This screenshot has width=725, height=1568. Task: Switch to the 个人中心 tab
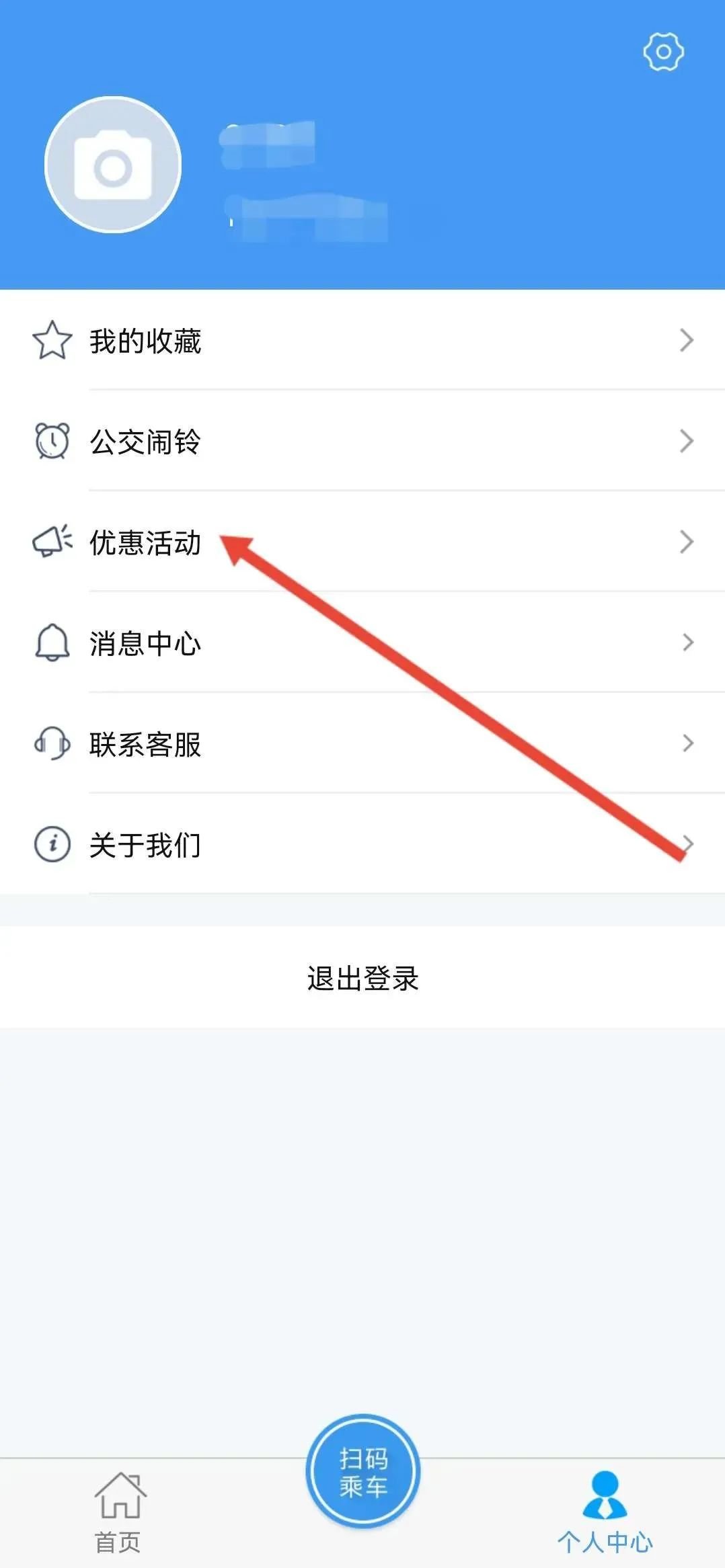(x=605, y=1512)
